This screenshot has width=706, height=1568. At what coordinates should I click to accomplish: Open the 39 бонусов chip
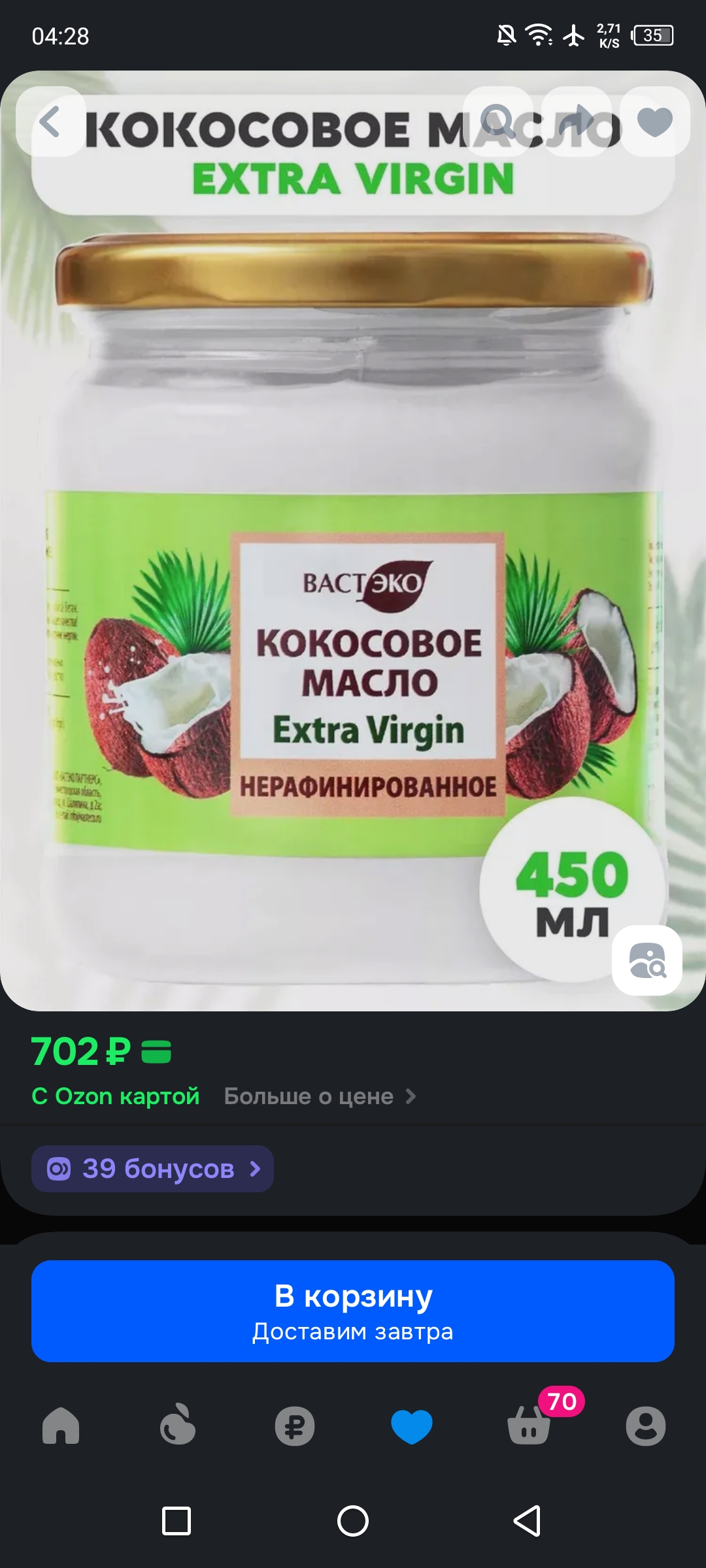pyautogui.click(x=152, y=1169)
